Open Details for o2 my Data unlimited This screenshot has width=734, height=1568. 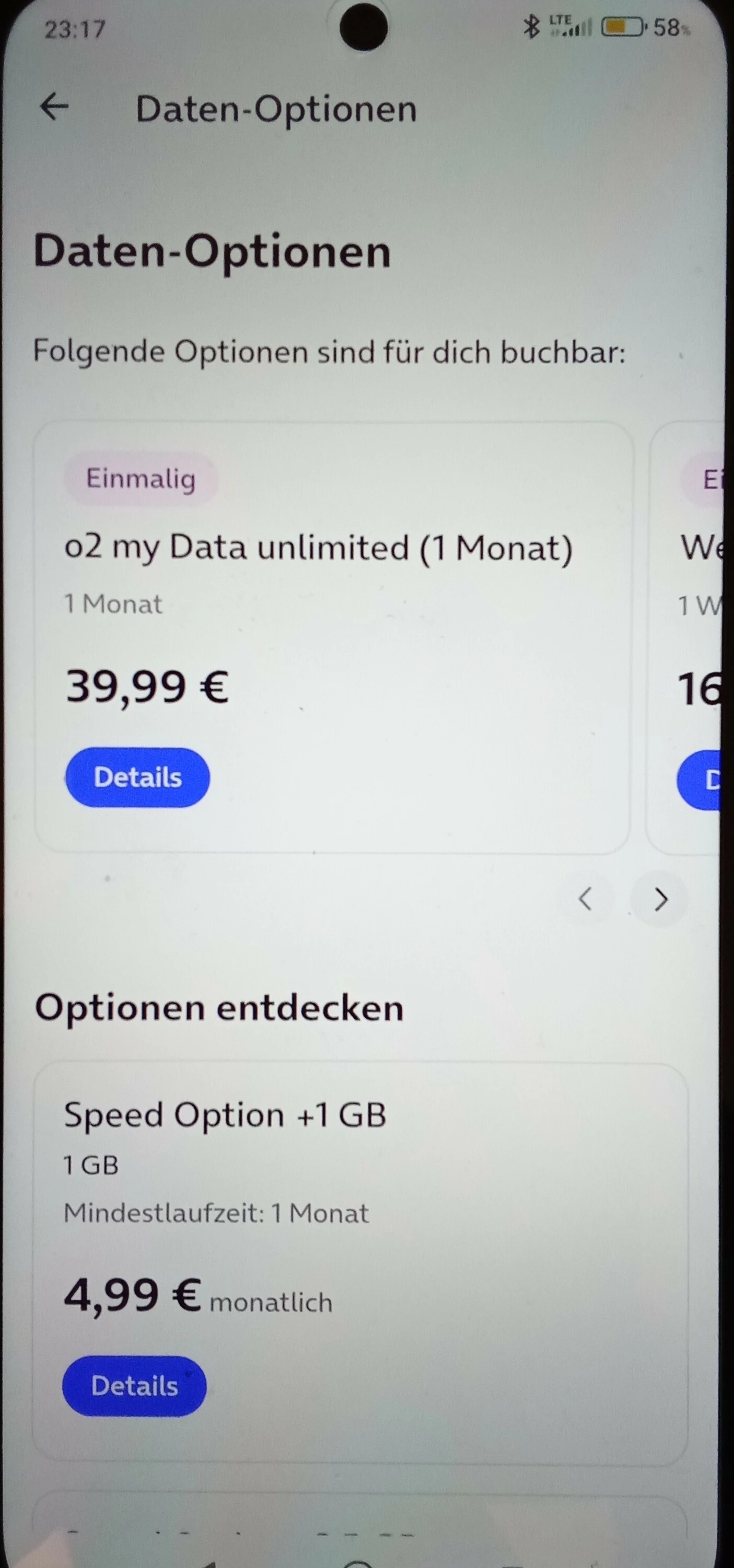(x=137, y=777)
